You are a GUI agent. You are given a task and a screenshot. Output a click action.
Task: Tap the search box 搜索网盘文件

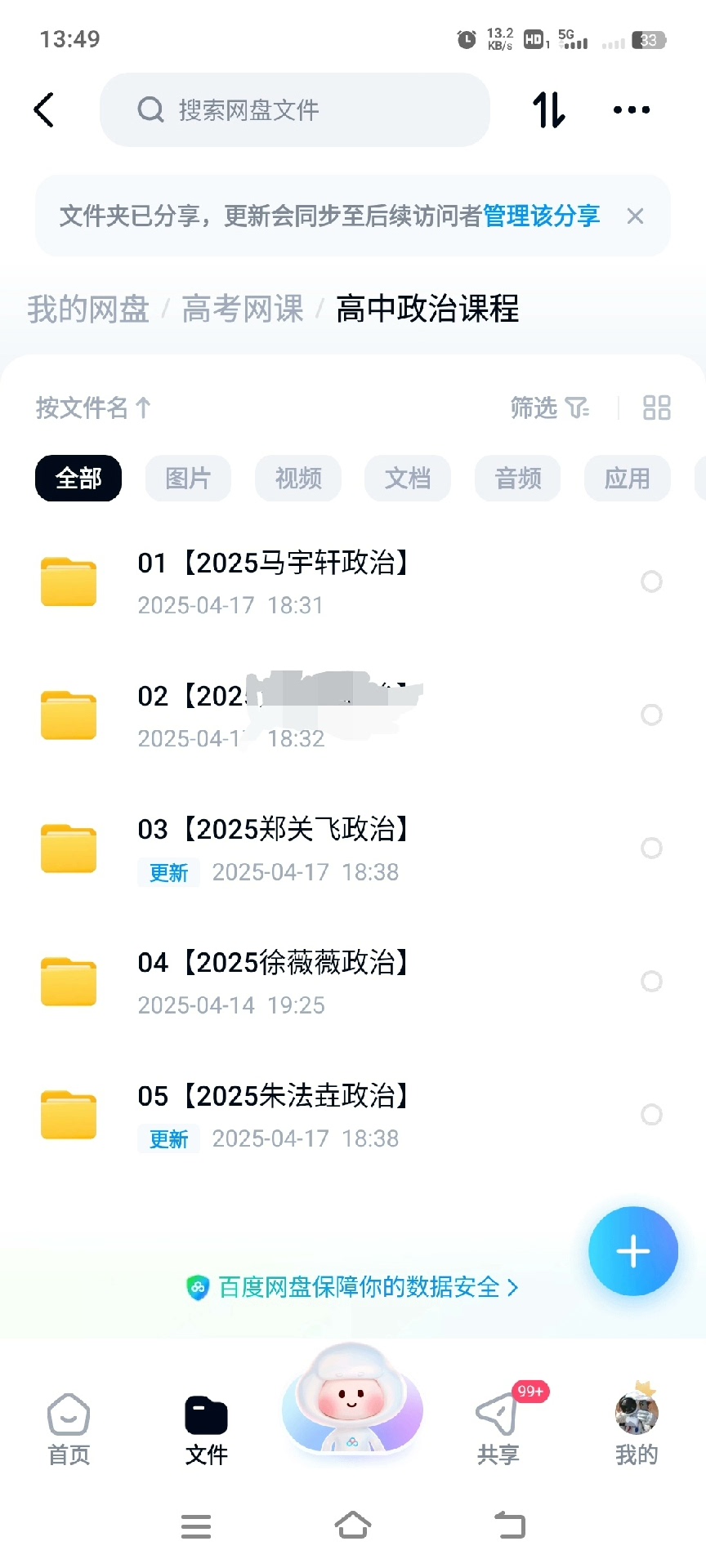294,109
